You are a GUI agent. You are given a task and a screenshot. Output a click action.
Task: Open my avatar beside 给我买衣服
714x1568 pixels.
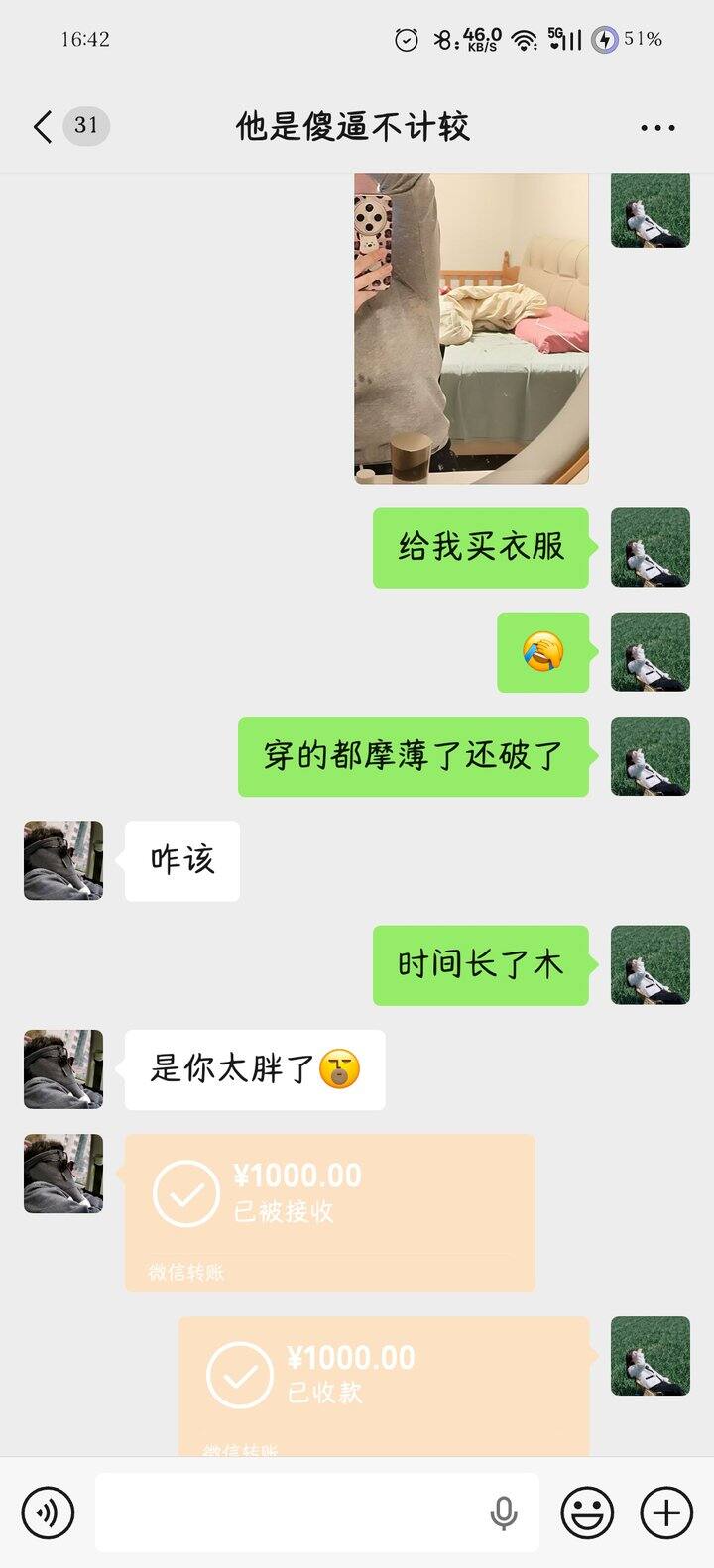tap(651, 548)
